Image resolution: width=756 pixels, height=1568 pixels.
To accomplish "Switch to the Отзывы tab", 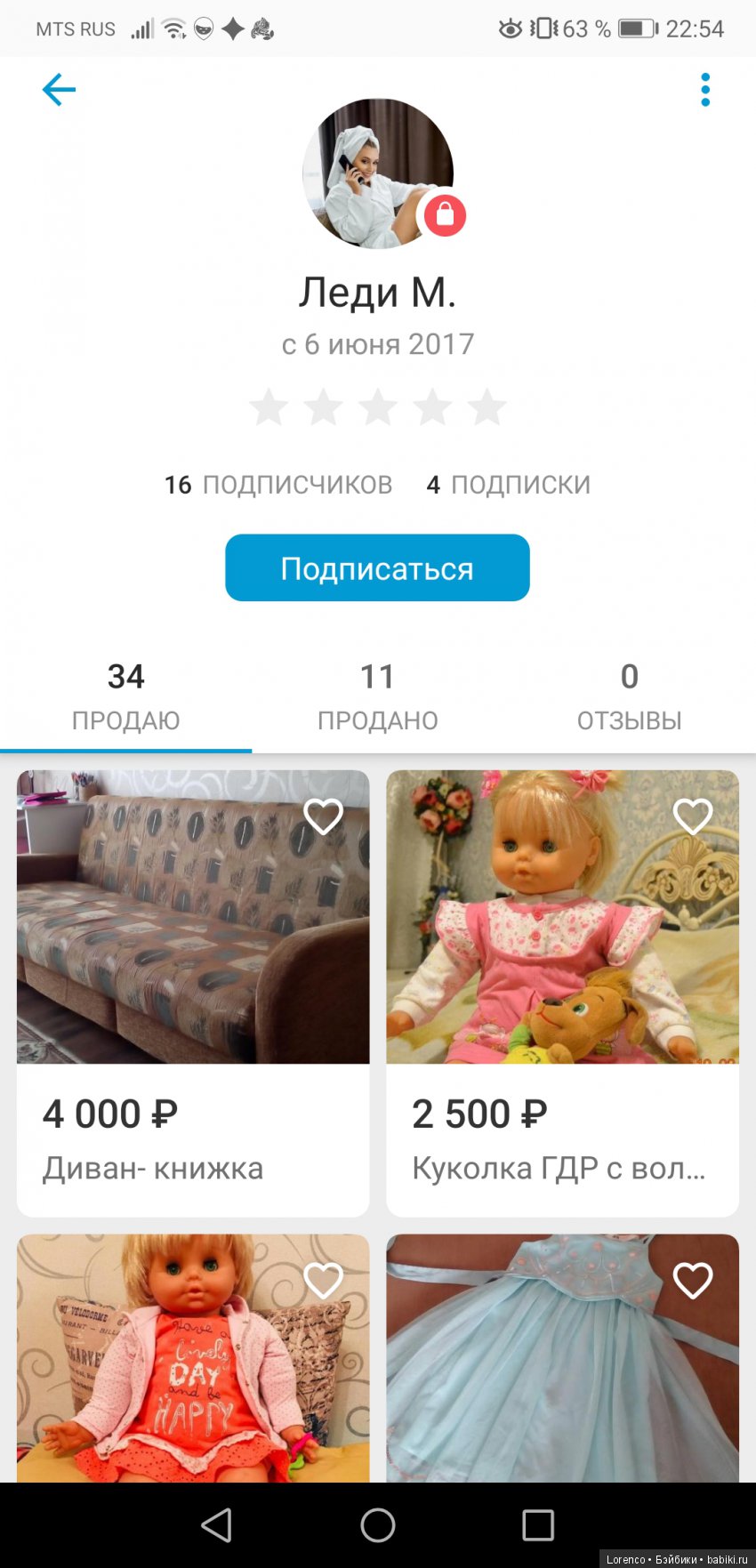I will (x=629, y=697).
